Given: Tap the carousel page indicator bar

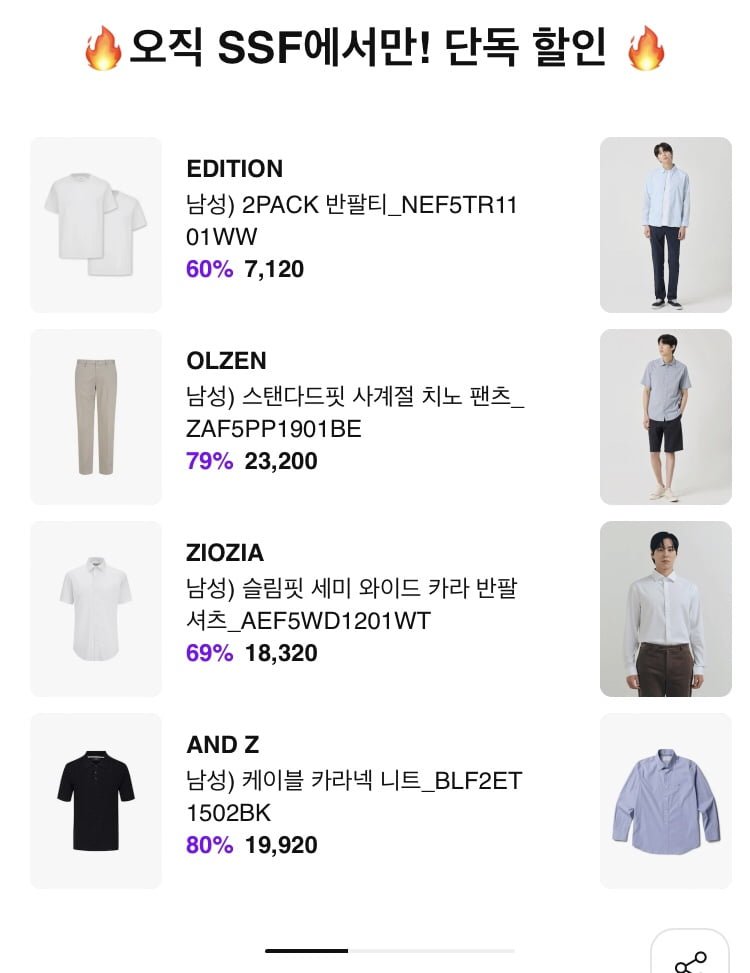Looking at the screenshot, I should [390, 950].
